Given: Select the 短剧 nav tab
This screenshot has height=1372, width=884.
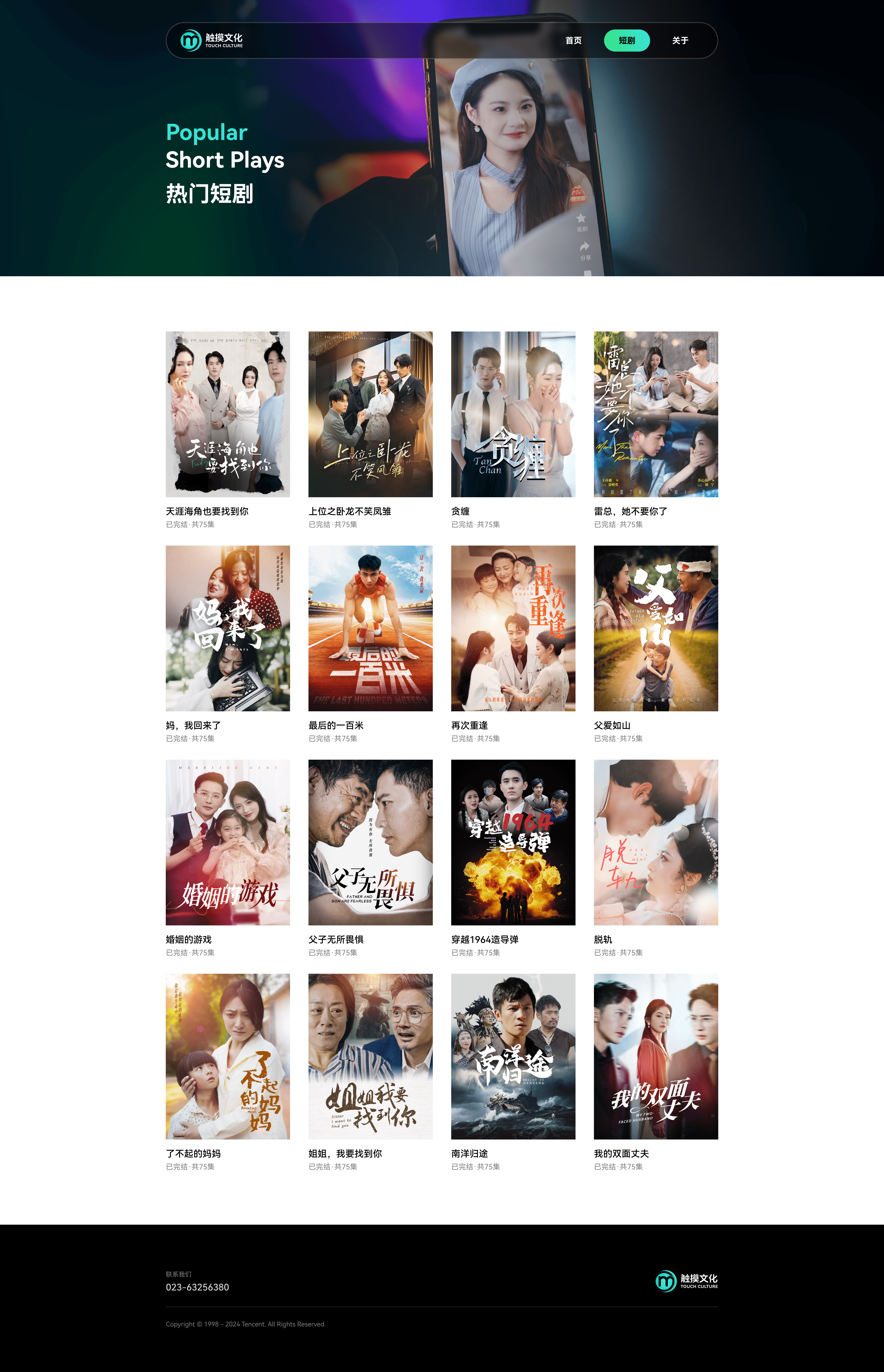Looking at the screenshot, I should 626,41.
